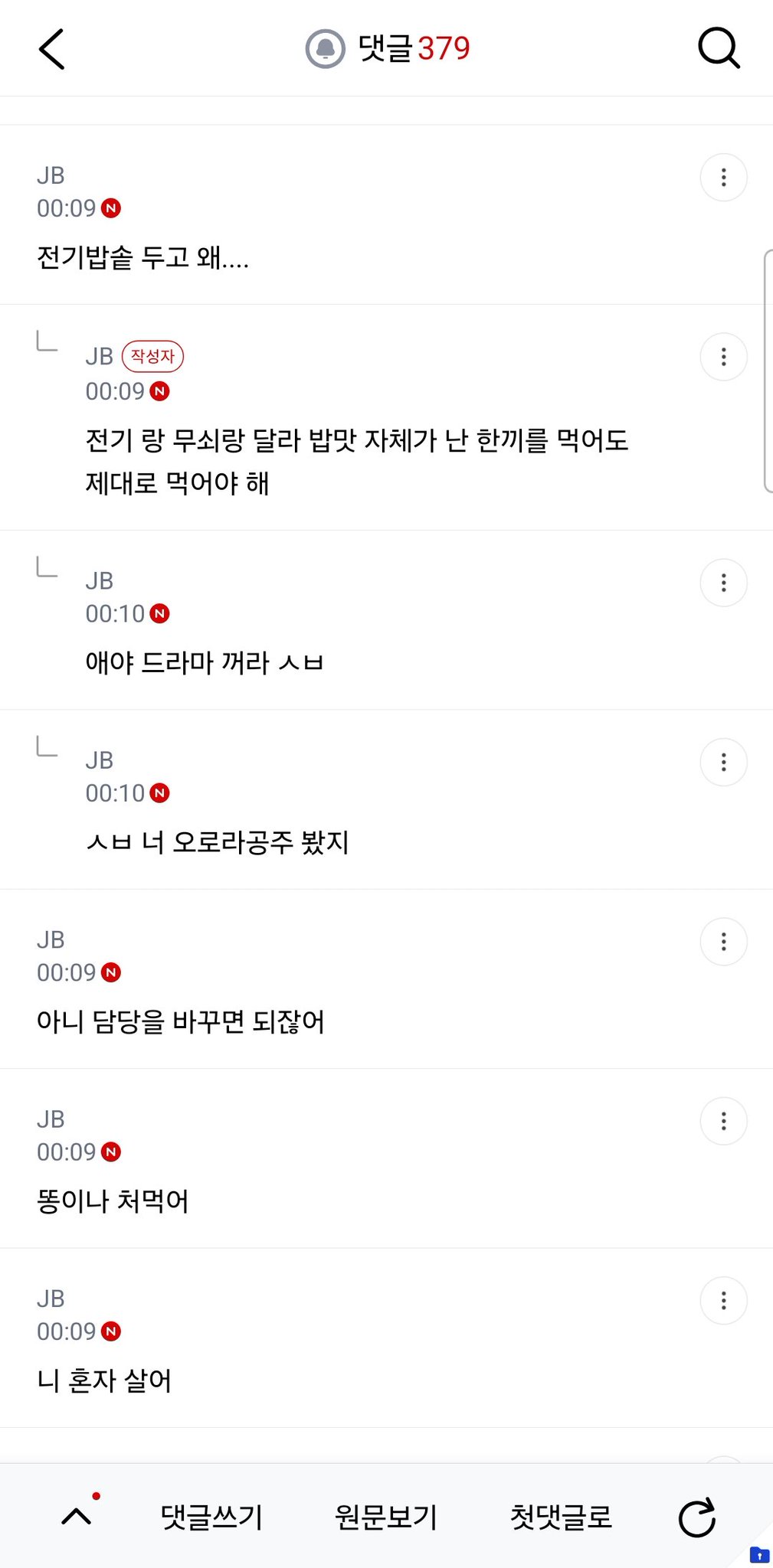Refresh the comments list
This screenshot has width=773, height=1568.
pos(697,1517)
